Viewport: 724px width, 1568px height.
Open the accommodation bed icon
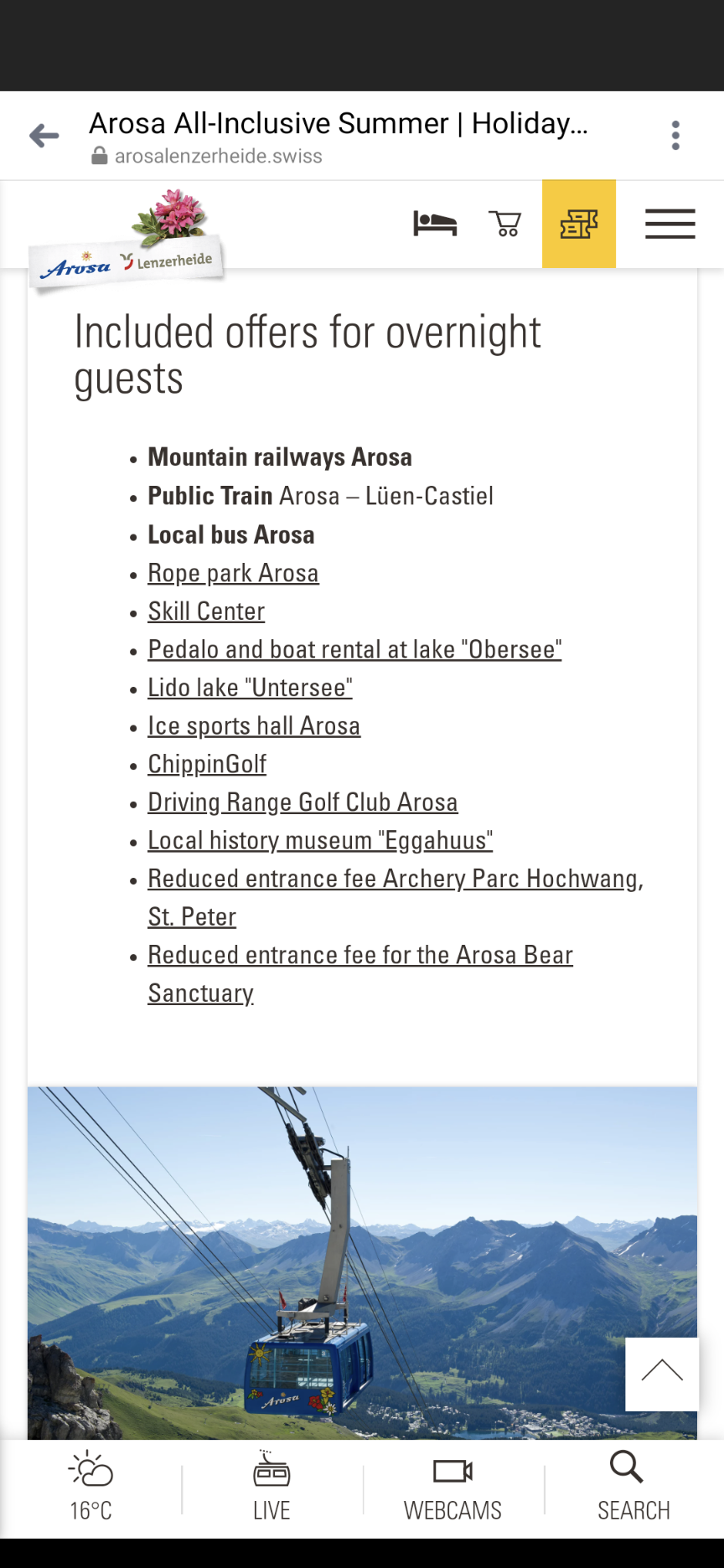pos(434,224)
